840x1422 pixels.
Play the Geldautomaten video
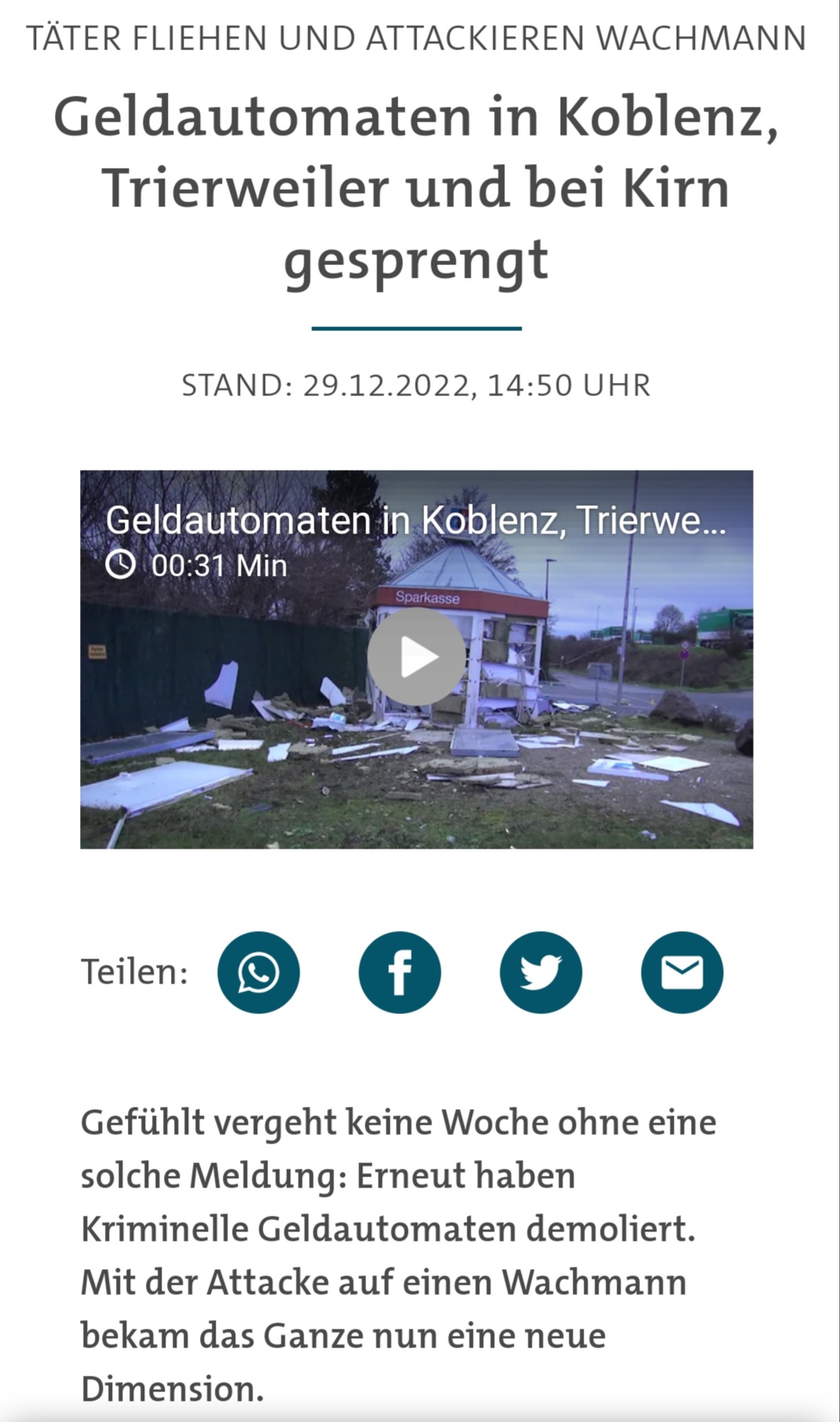[x=416, y=657]
